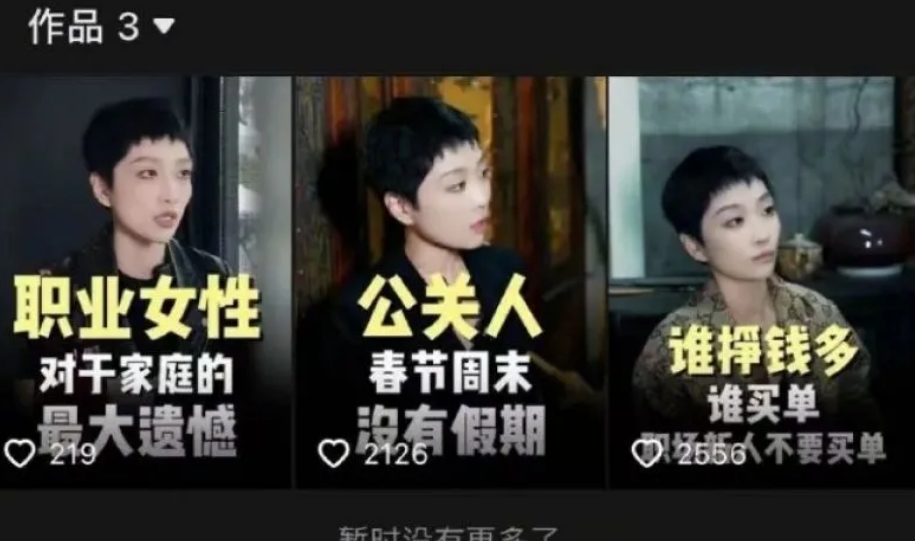Open the 职业女性 video with 219 likes
915x541 pixels.
pyautogui.click(x=146, y=280)
